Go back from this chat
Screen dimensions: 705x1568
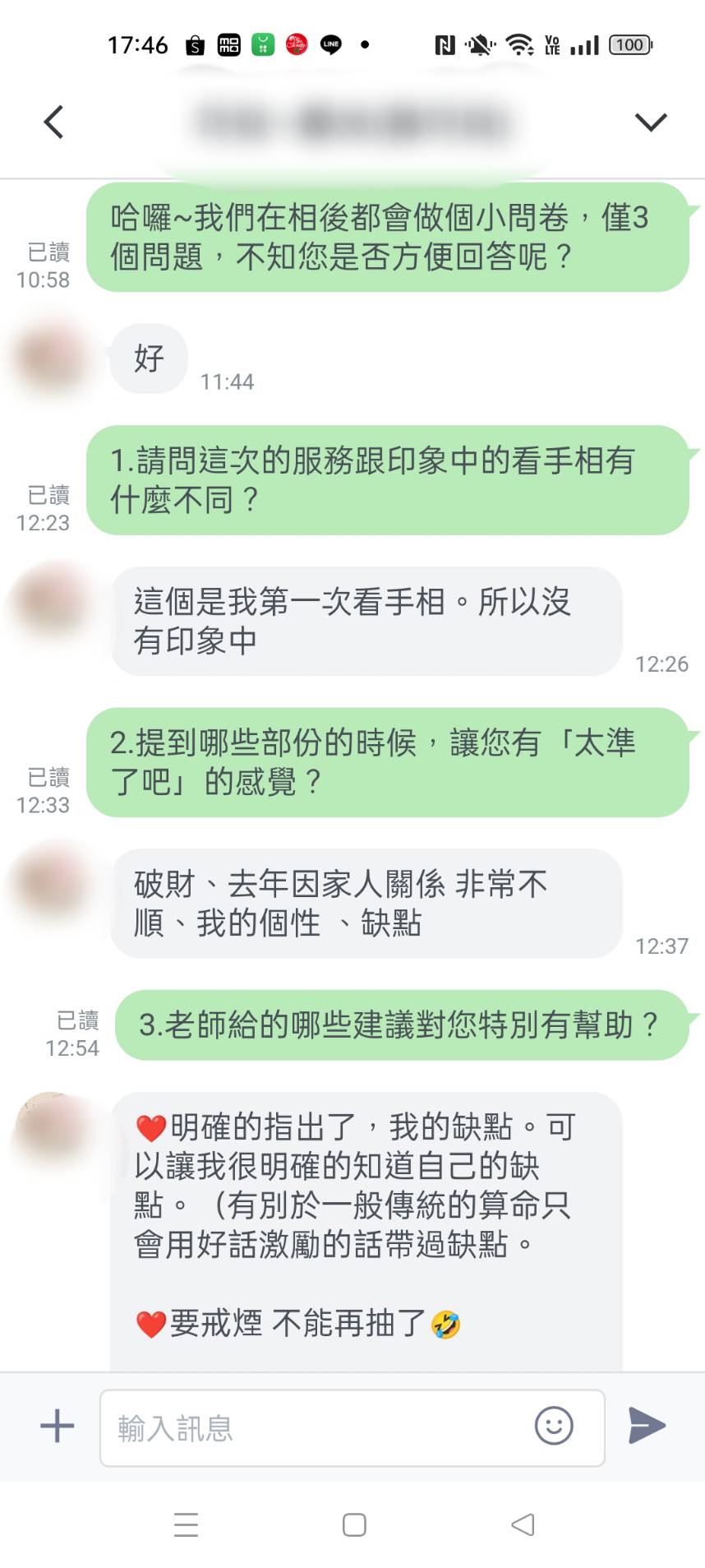tap(54, 123)
